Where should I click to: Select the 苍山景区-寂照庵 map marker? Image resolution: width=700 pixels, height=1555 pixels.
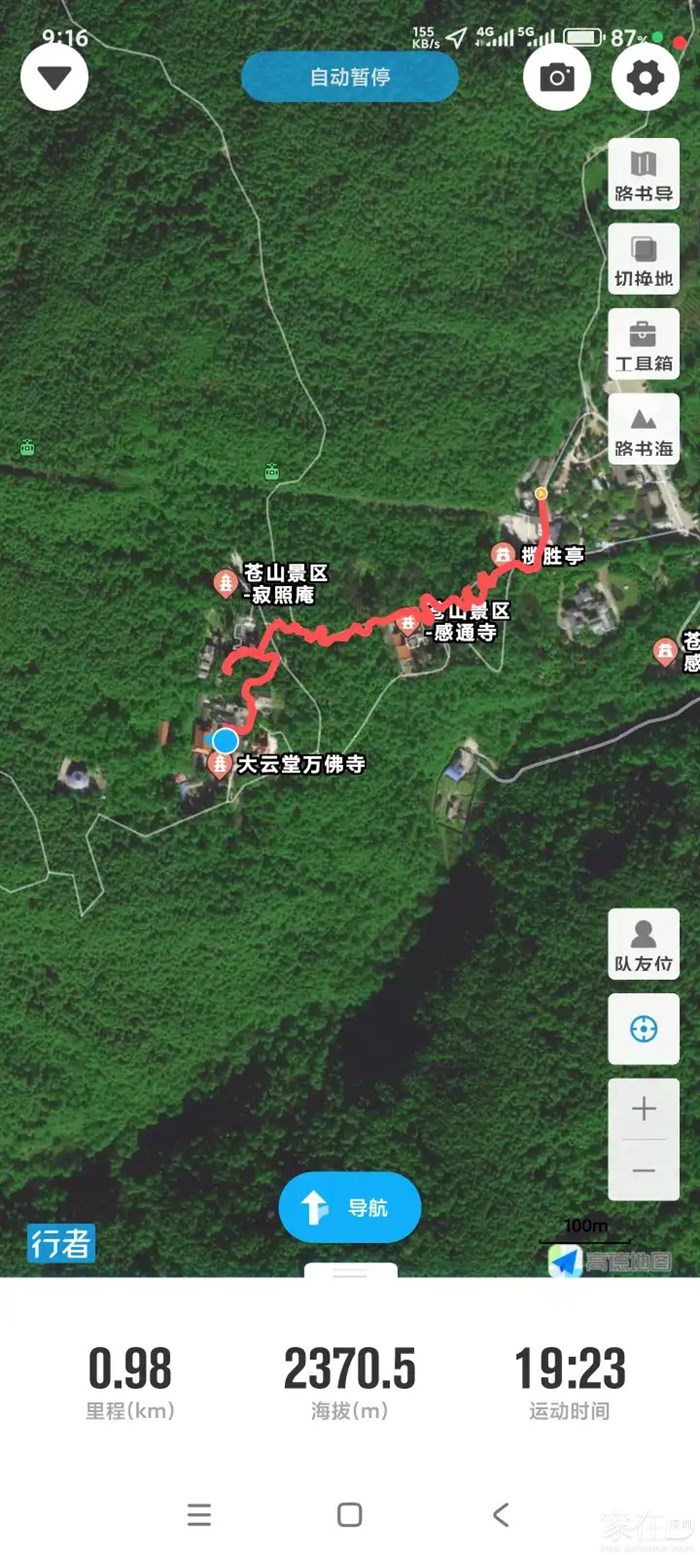[227, 581]
